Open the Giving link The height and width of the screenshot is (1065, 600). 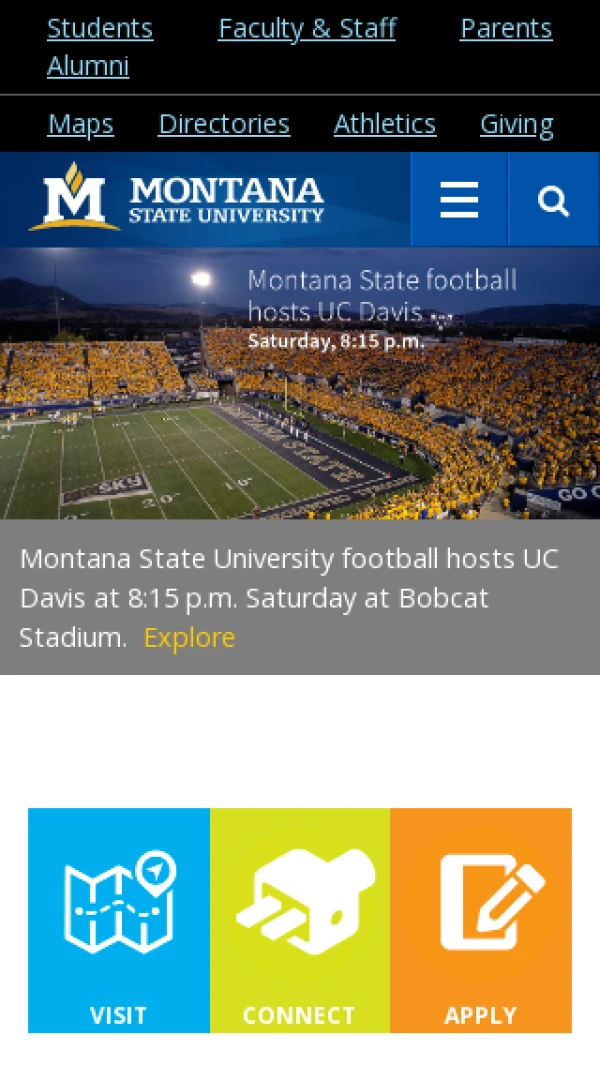(516, 124)
